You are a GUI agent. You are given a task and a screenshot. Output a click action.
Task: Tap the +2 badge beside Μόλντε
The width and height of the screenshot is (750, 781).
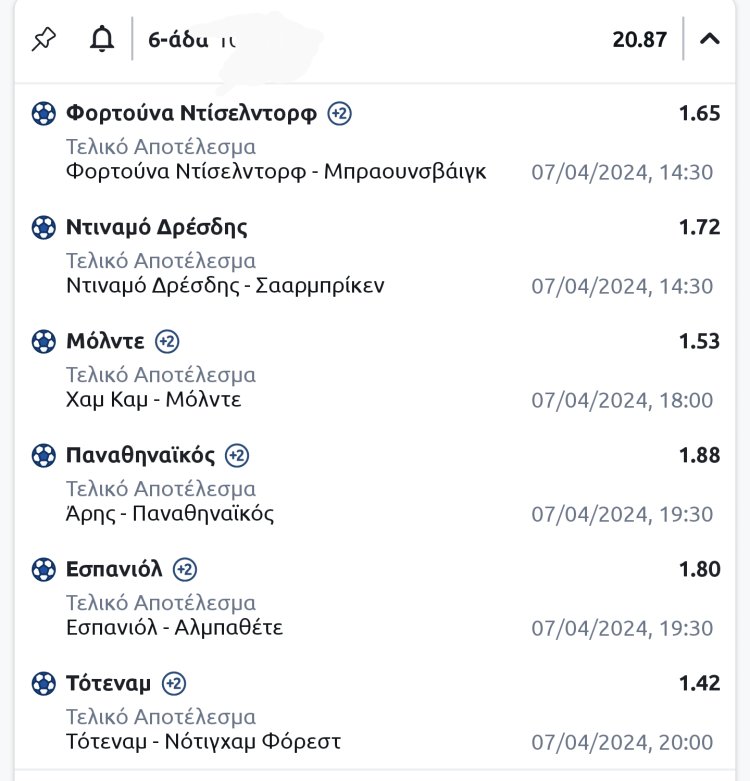point(167,342)
